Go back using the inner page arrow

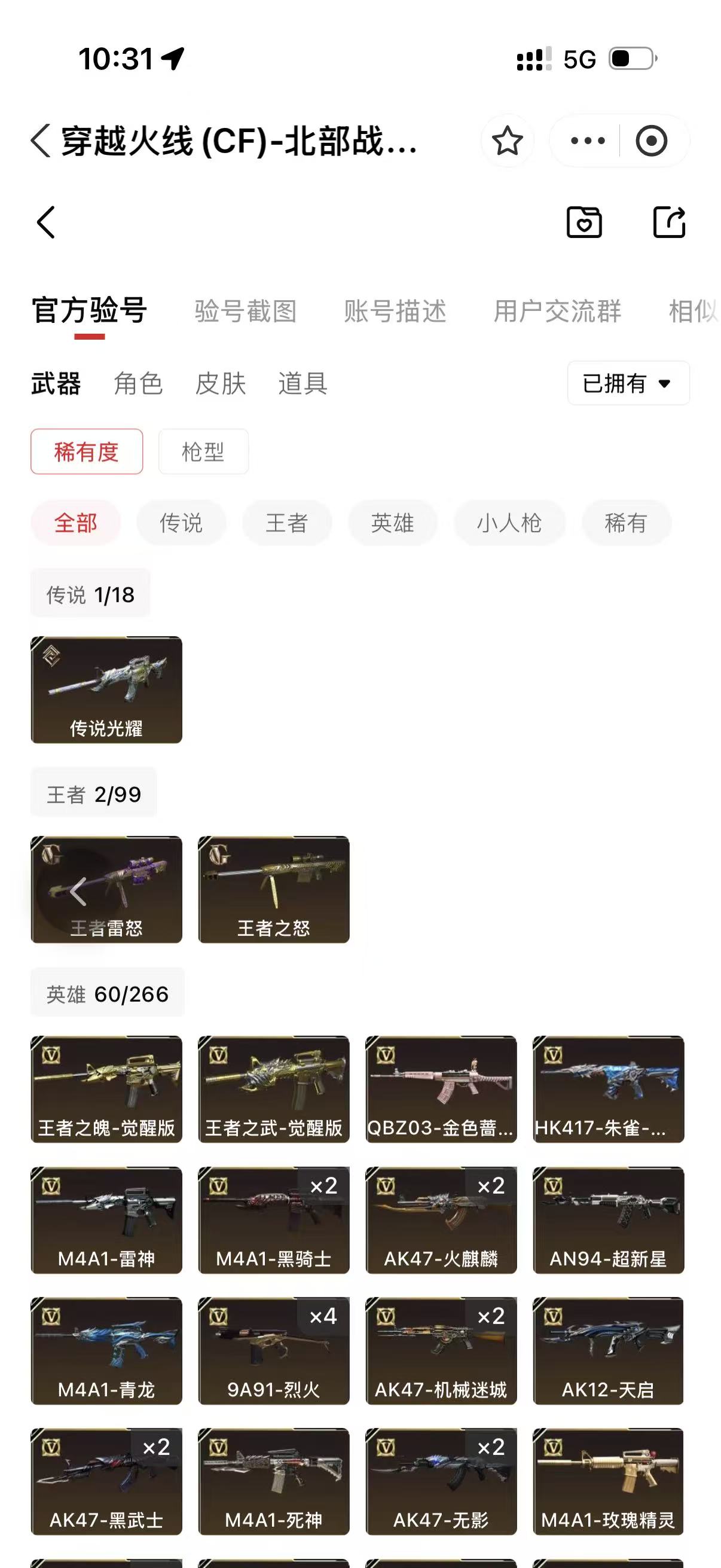coord(46,222)
